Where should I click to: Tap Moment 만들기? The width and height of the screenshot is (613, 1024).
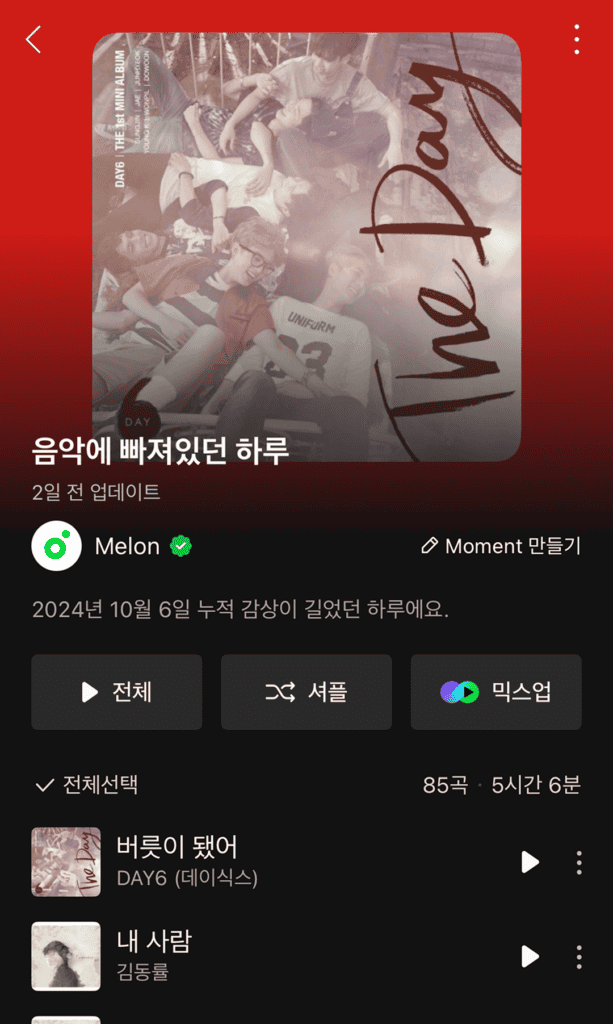pos(501,546)
